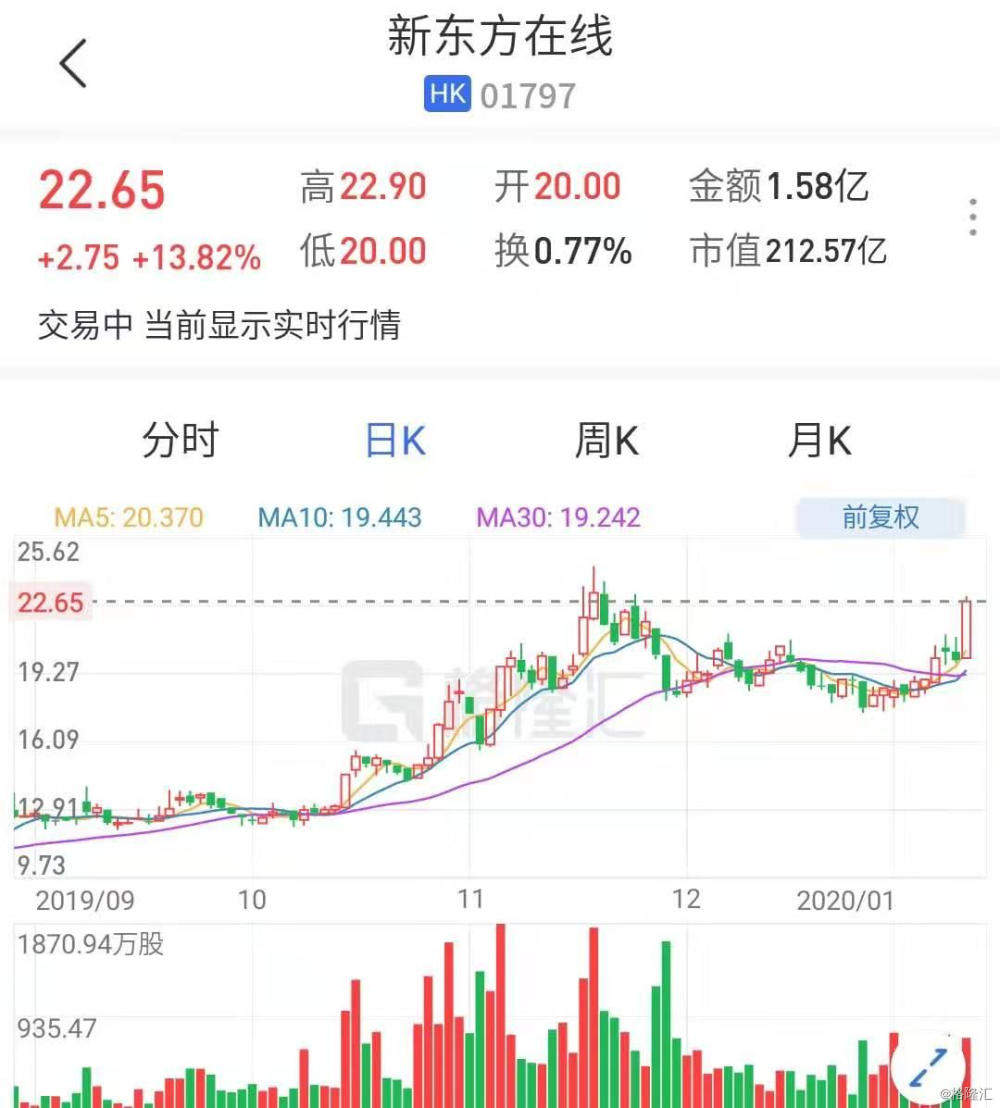The image size is (1000, 1108).
Task: Switch to the 分时 chart tab
Action: [x=180, y=440]
